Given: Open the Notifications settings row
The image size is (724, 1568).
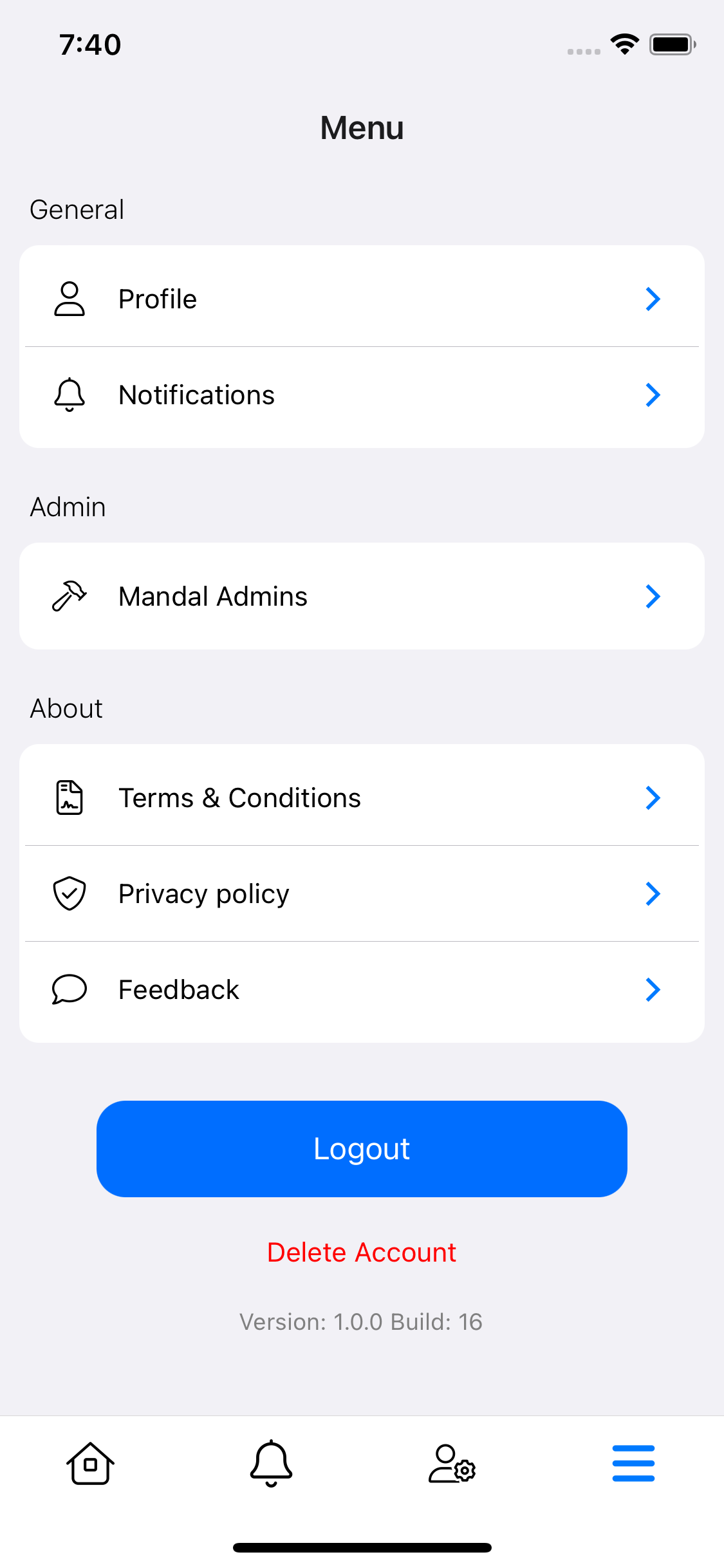Looking at the screenshot, I should tap(362, 395).
